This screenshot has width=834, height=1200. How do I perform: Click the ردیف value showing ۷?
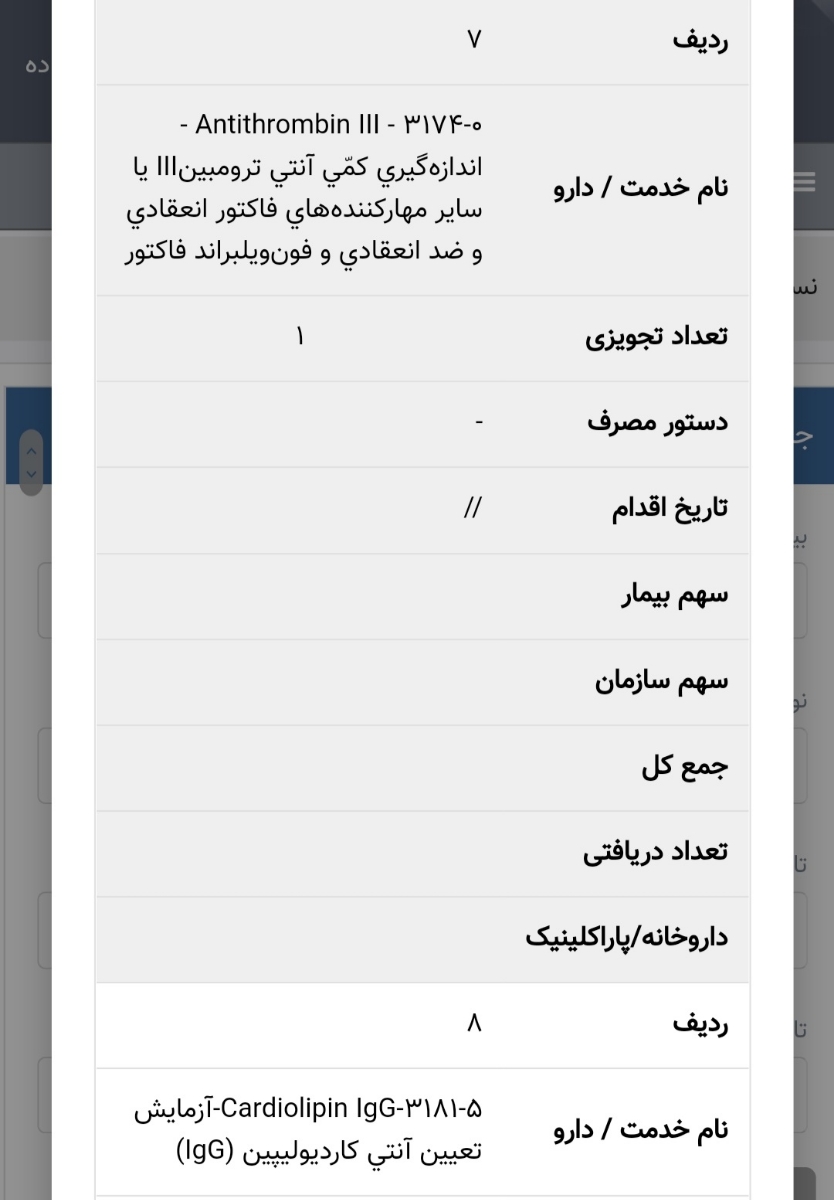[x=474, y=40]
